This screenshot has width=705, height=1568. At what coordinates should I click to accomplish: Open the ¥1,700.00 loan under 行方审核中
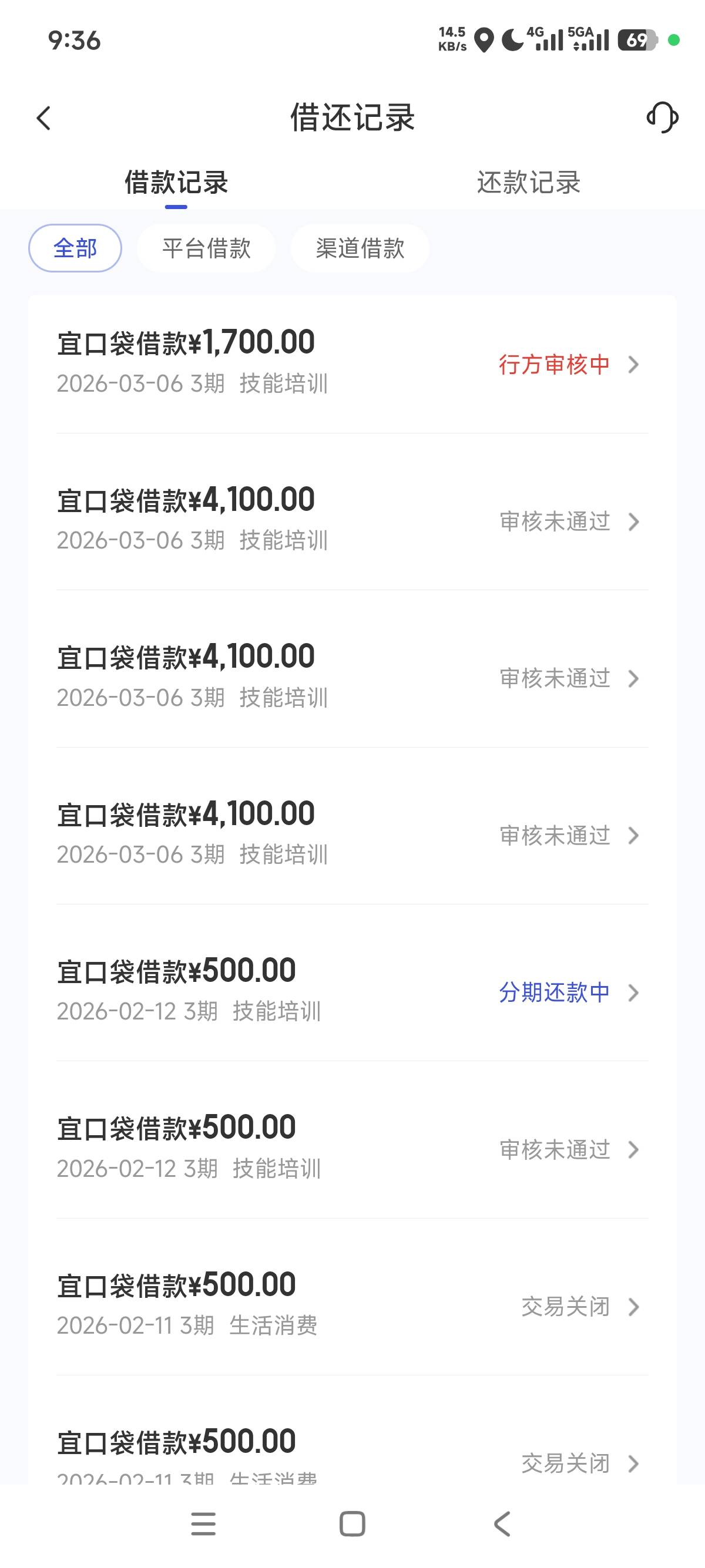(x=352, y=364)
